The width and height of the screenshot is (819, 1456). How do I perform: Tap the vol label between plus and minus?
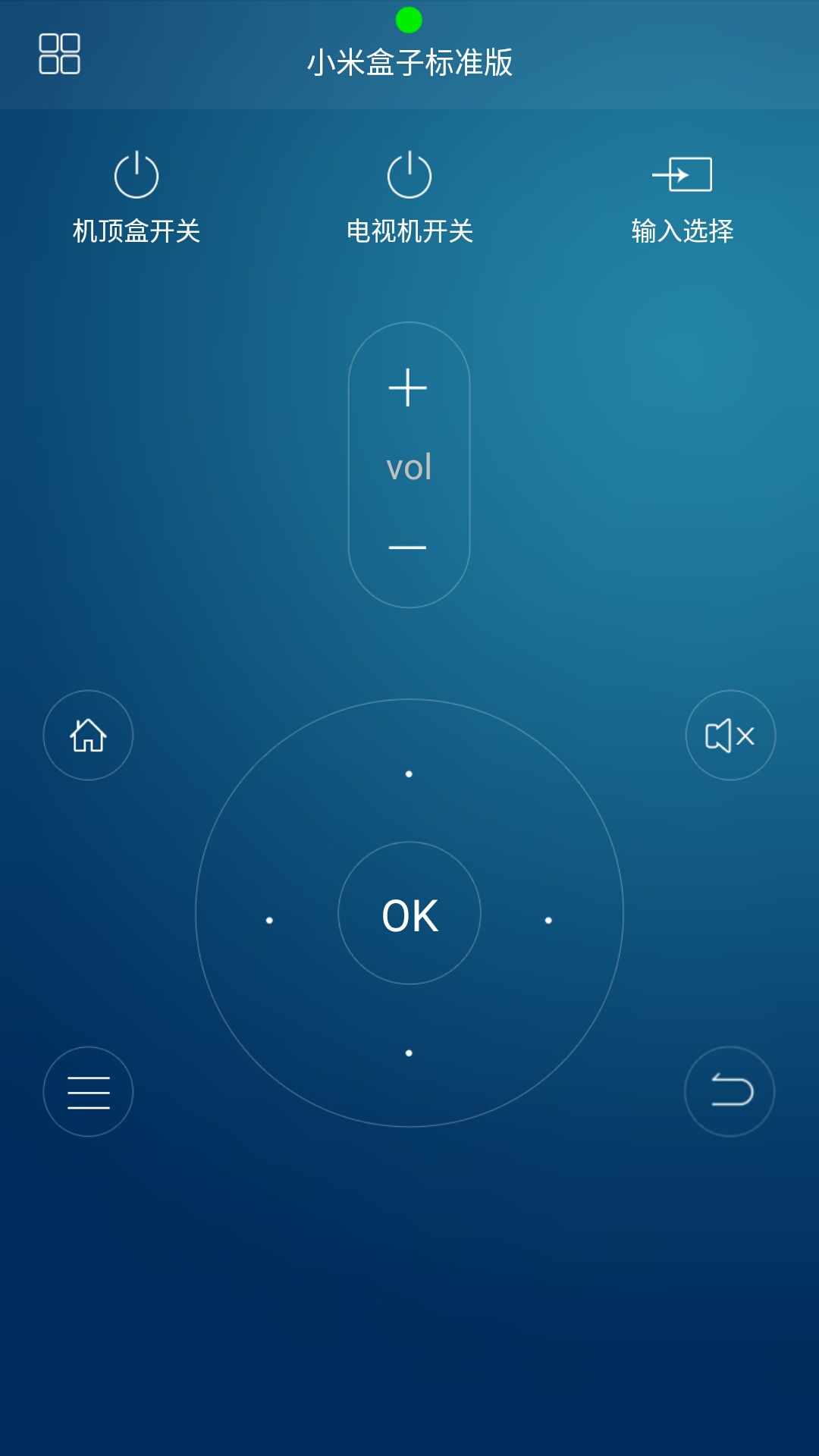[x=408, y=468]
